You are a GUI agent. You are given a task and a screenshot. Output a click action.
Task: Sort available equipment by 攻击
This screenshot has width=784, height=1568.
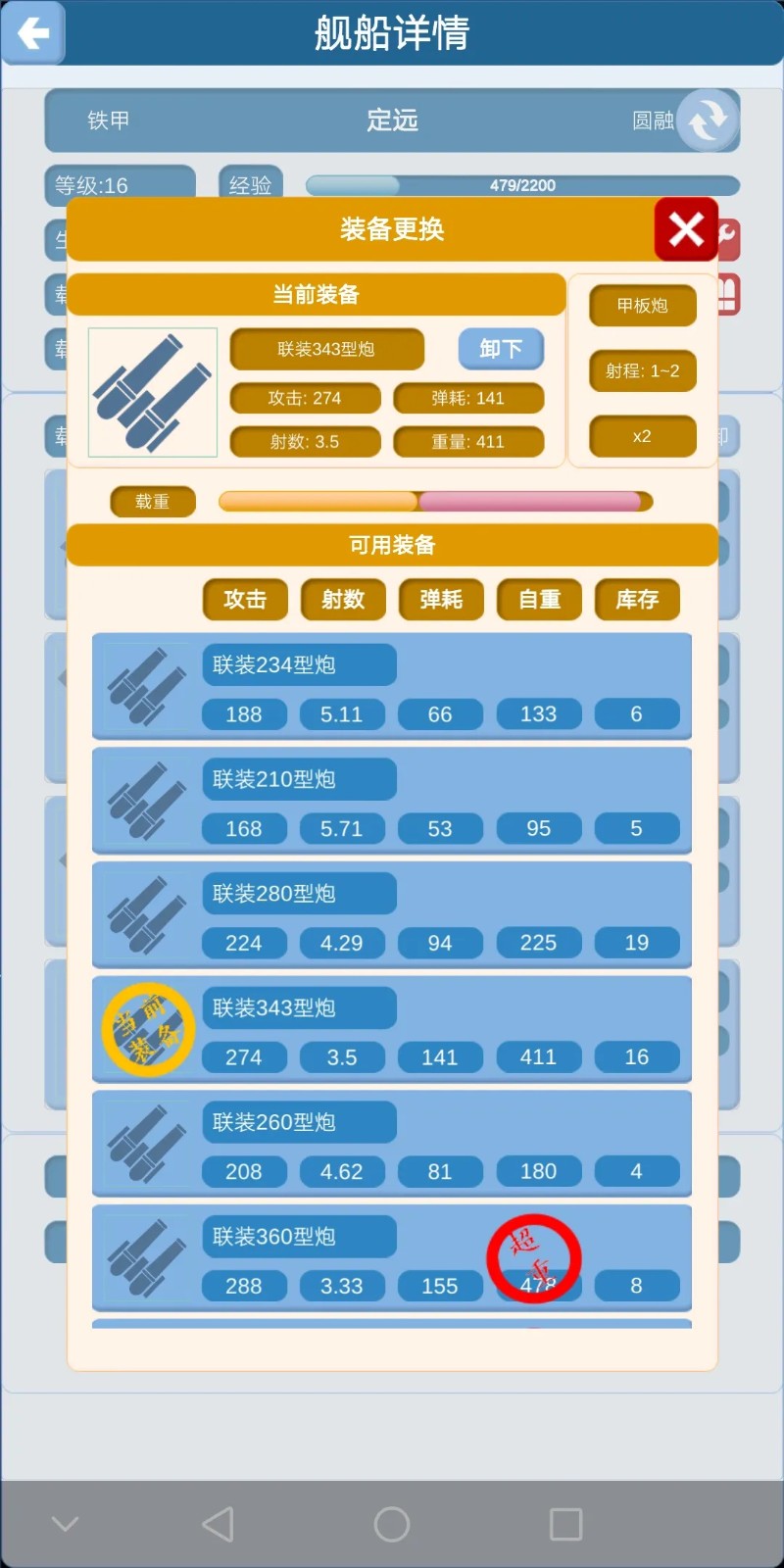pos(244,599)
